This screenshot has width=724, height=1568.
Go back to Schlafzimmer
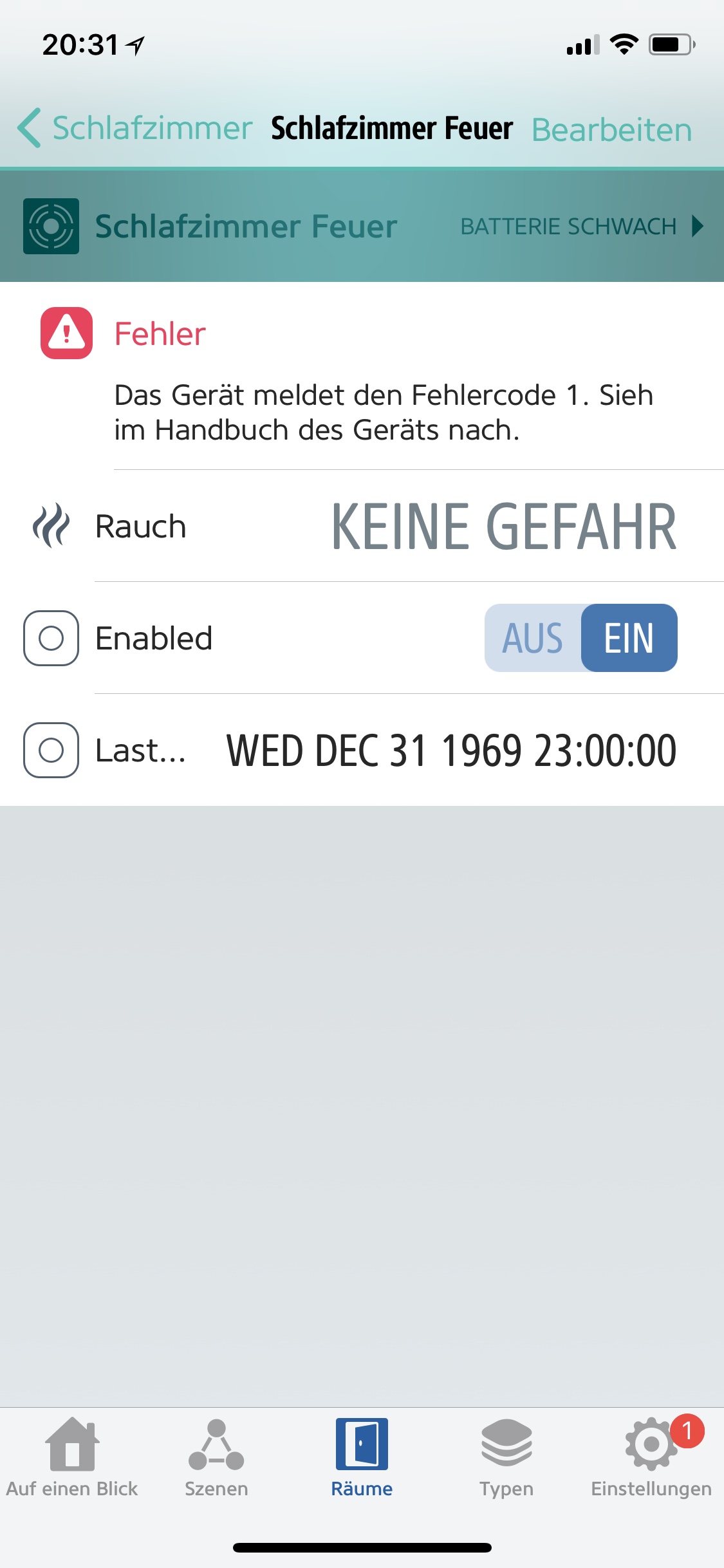pyautogui.click(x=135, y=128)
